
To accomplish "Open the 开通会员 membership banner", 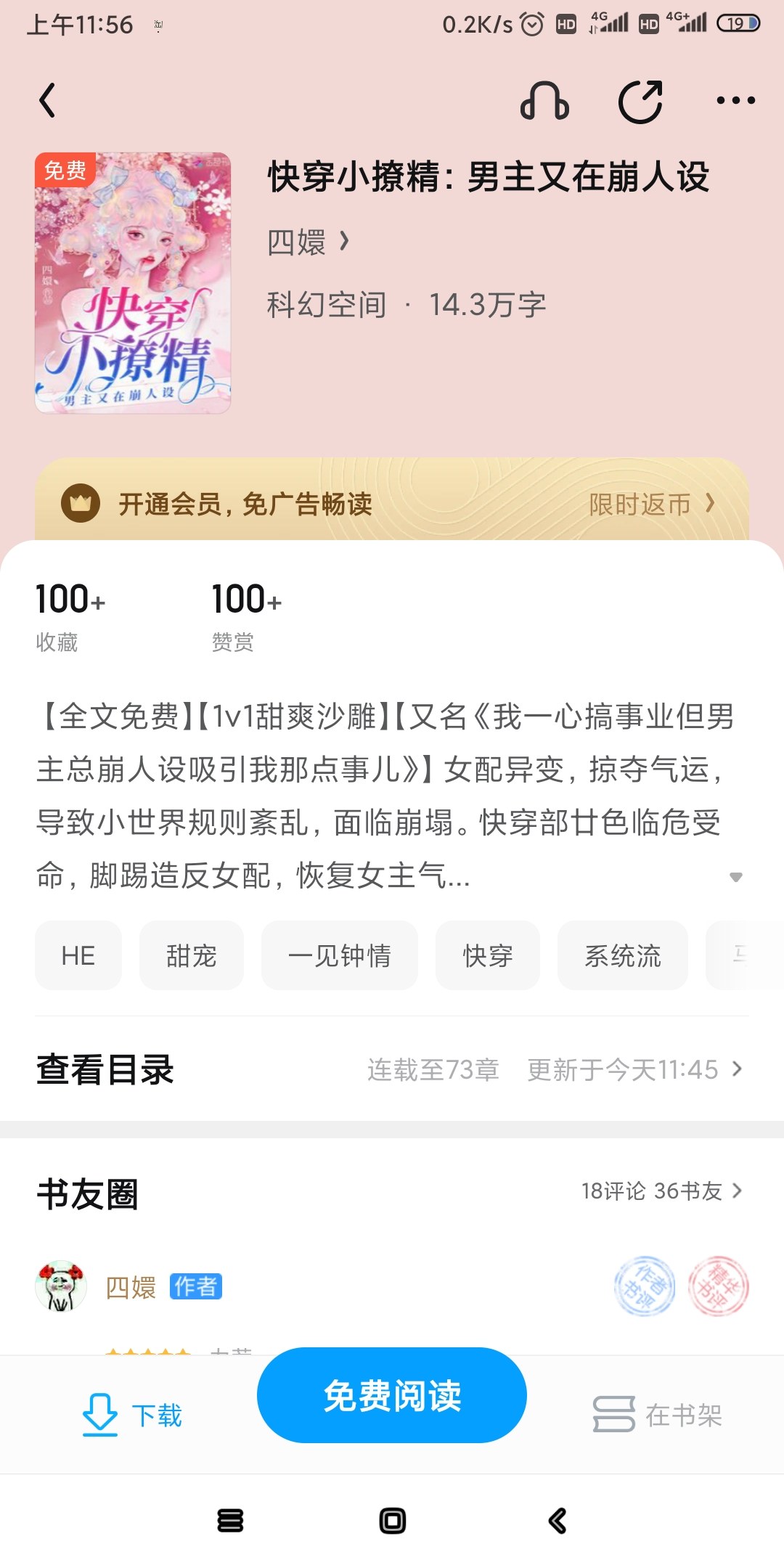I will point(392,502).
